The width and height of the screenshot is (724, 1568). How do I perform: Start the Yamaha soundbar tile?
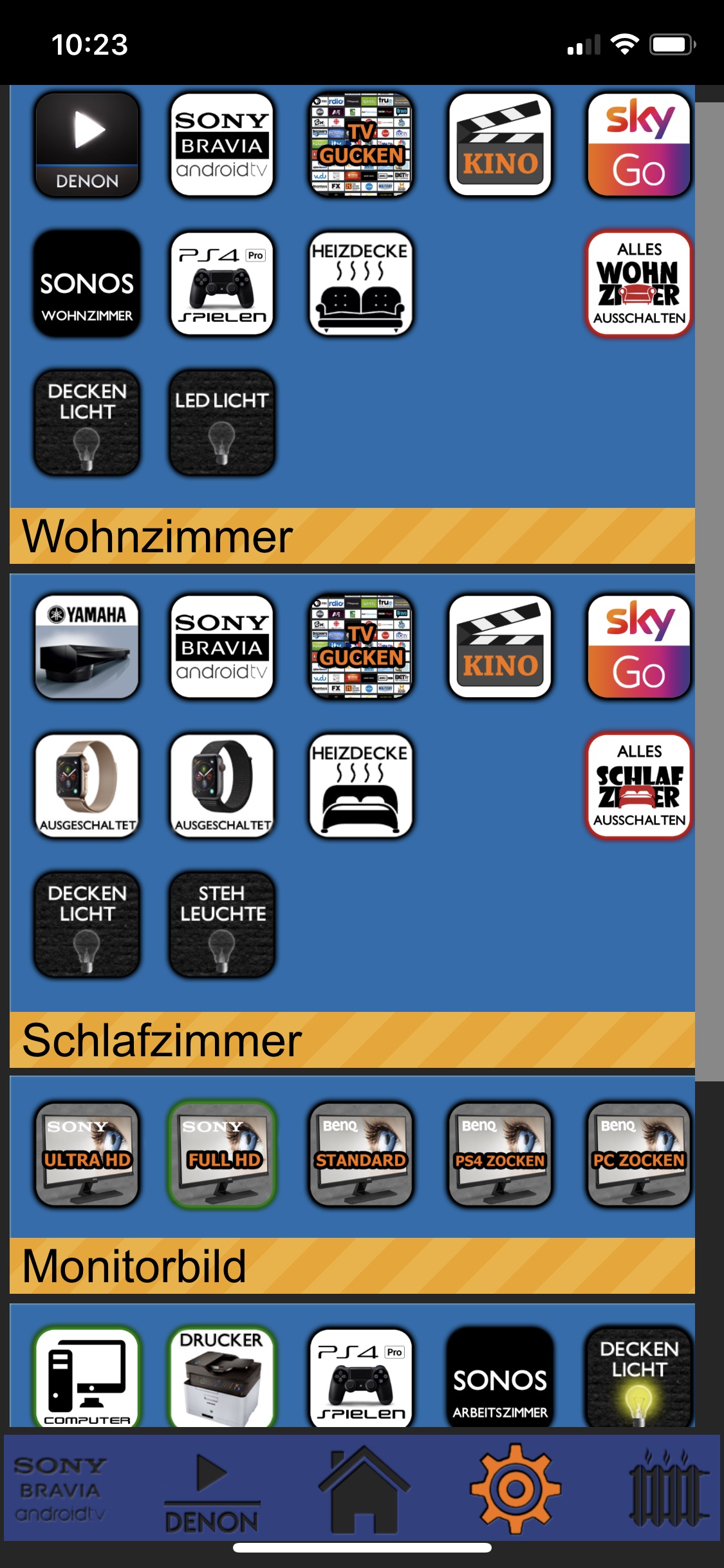pos(87,646)
